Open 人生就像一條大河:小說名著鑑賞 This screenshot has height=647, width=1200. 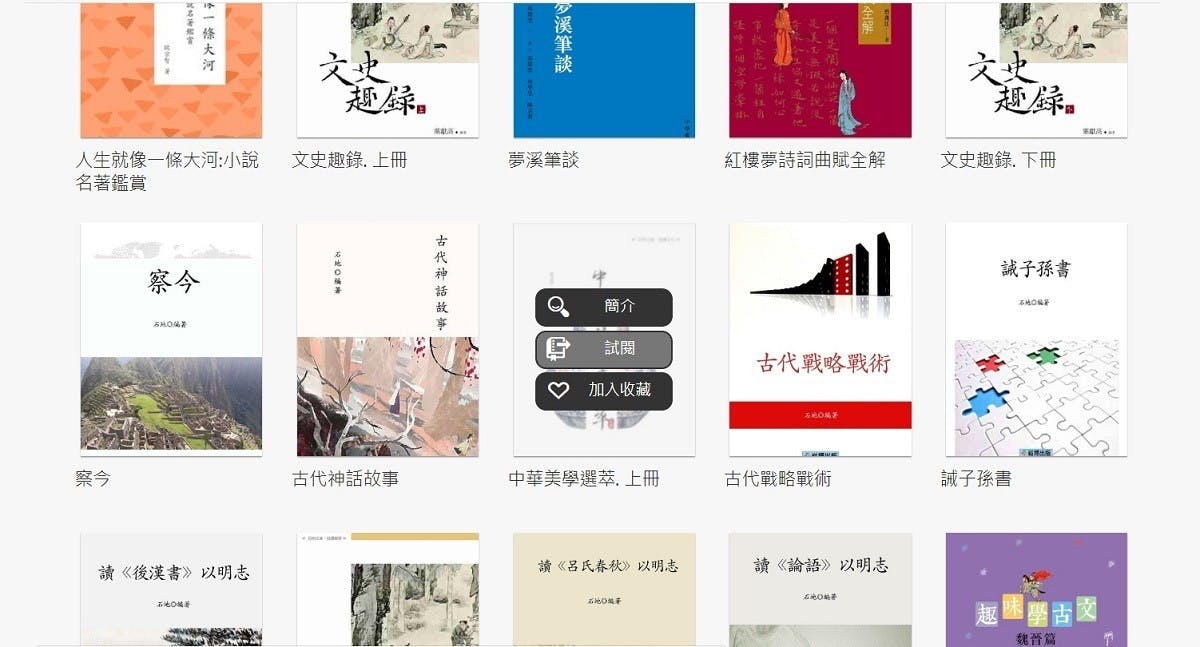[x=171, y=70]
